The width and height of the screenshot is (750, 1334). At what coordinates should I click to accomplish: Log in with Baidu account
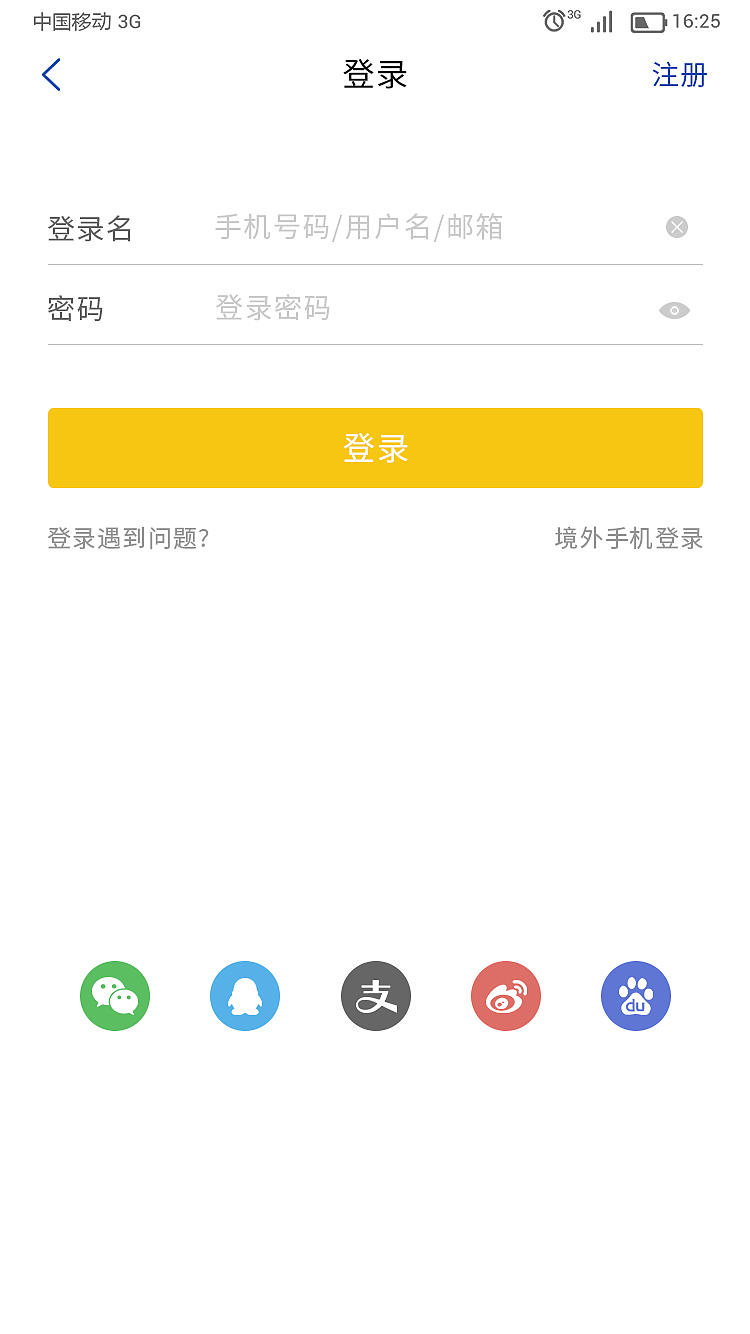tap(636, 996)
